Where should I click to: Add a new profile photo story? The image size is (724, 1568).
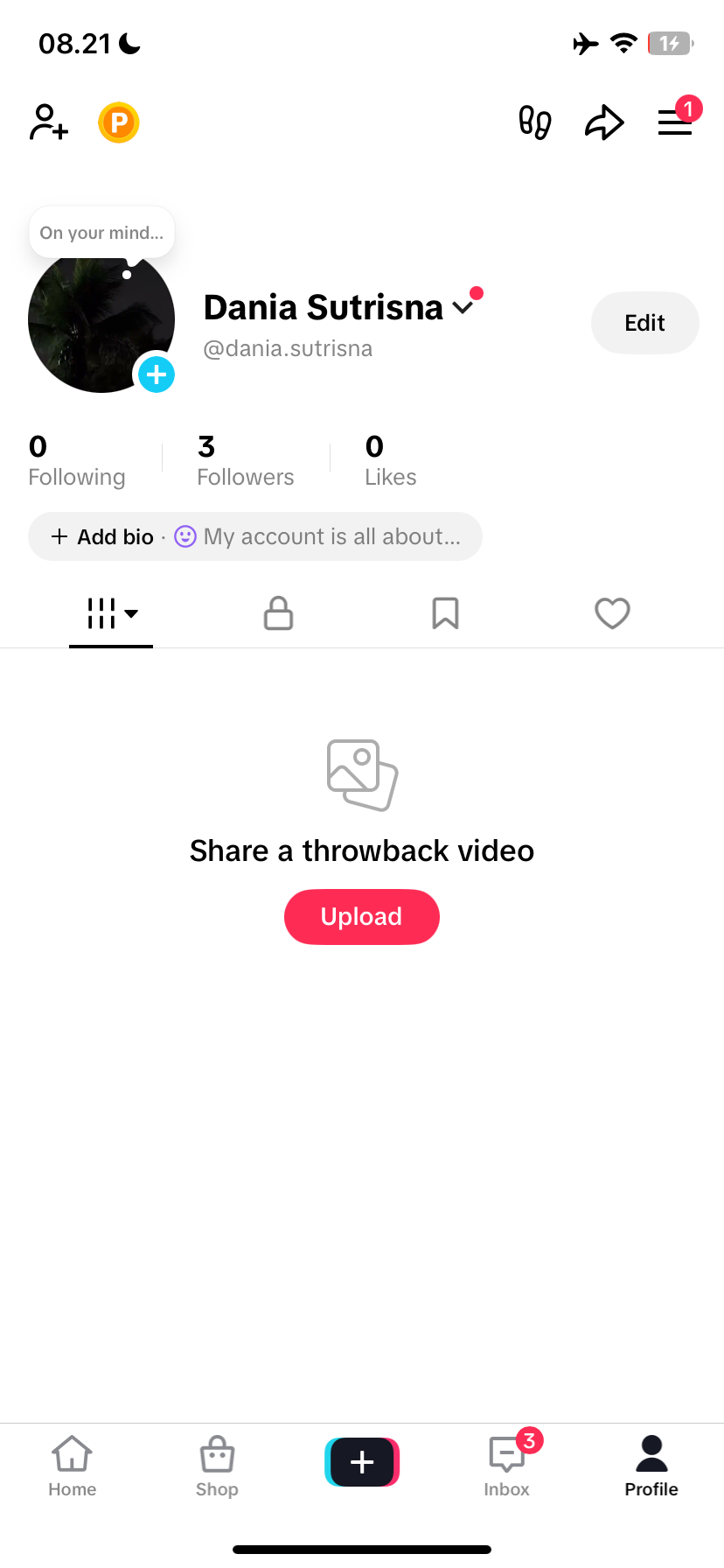tap(157, 374)
